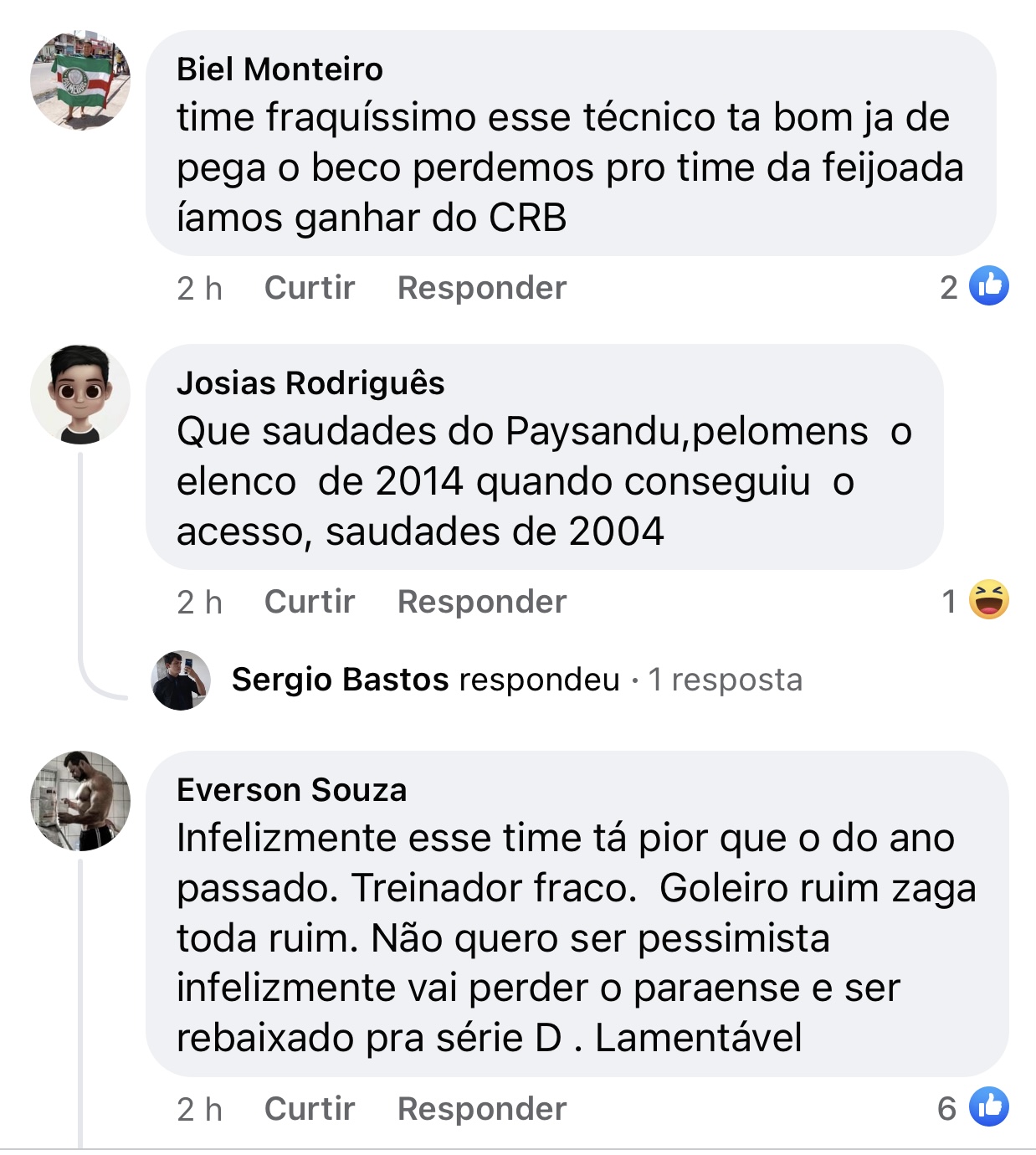1036x1155 pixels.
Task: Open Biel Monteiro's profile picture
Action: click(80, 80)
